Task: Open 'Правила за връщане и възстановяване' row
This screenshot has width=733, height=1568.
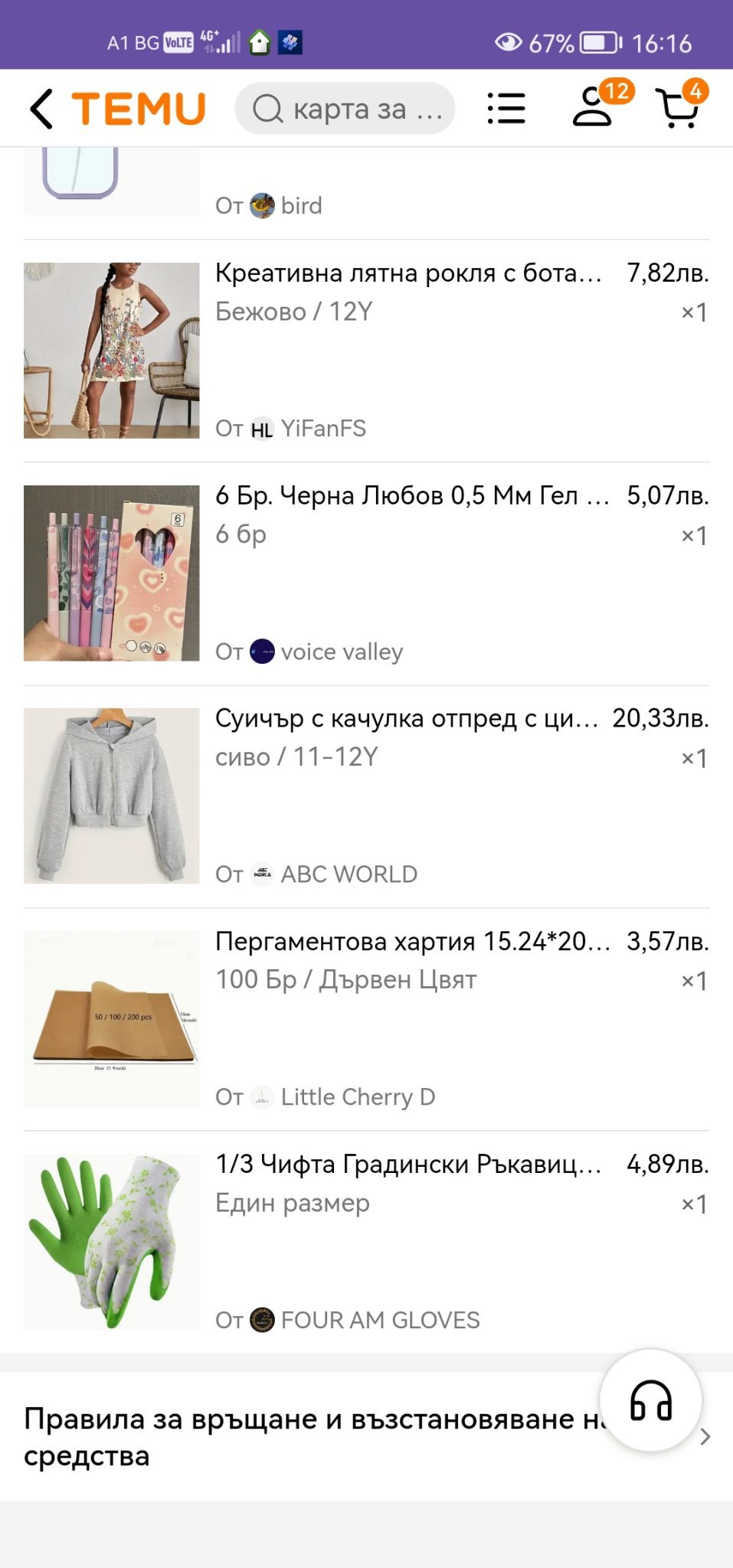Action: 306,1437
